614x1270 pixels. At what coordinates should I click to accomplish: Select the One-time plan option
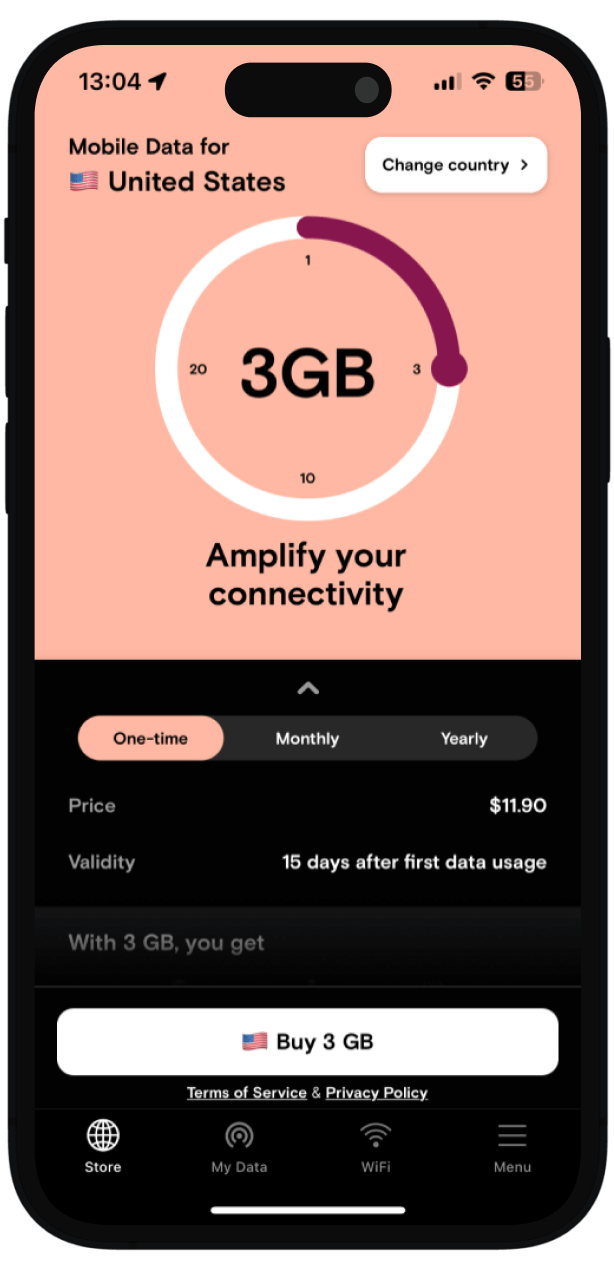tap(151, 739)
